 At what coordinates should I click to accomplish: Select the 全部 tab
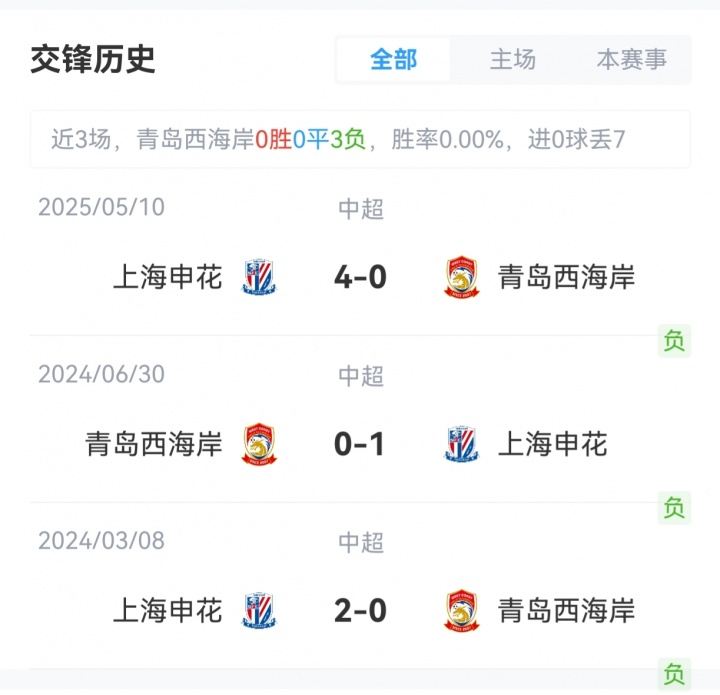click(x=393, y=59)
